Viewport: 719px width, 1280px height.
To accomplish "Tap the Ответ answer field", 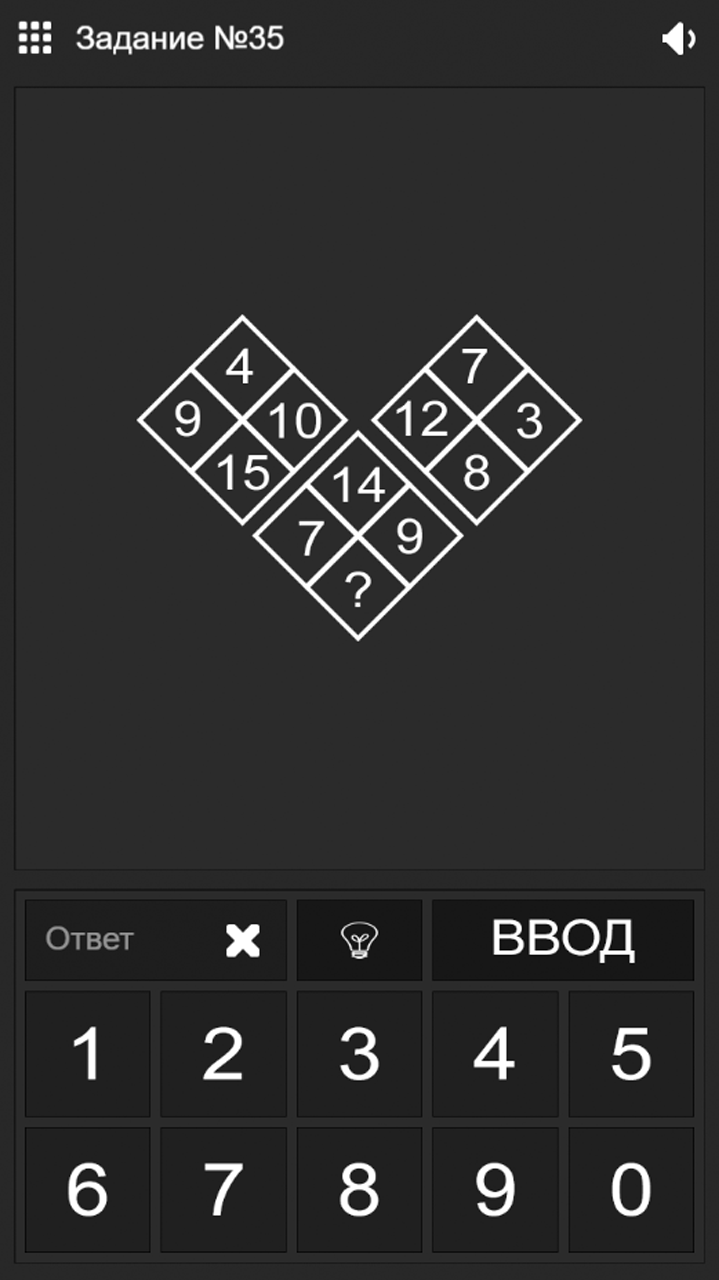I will tap(120, 940).
